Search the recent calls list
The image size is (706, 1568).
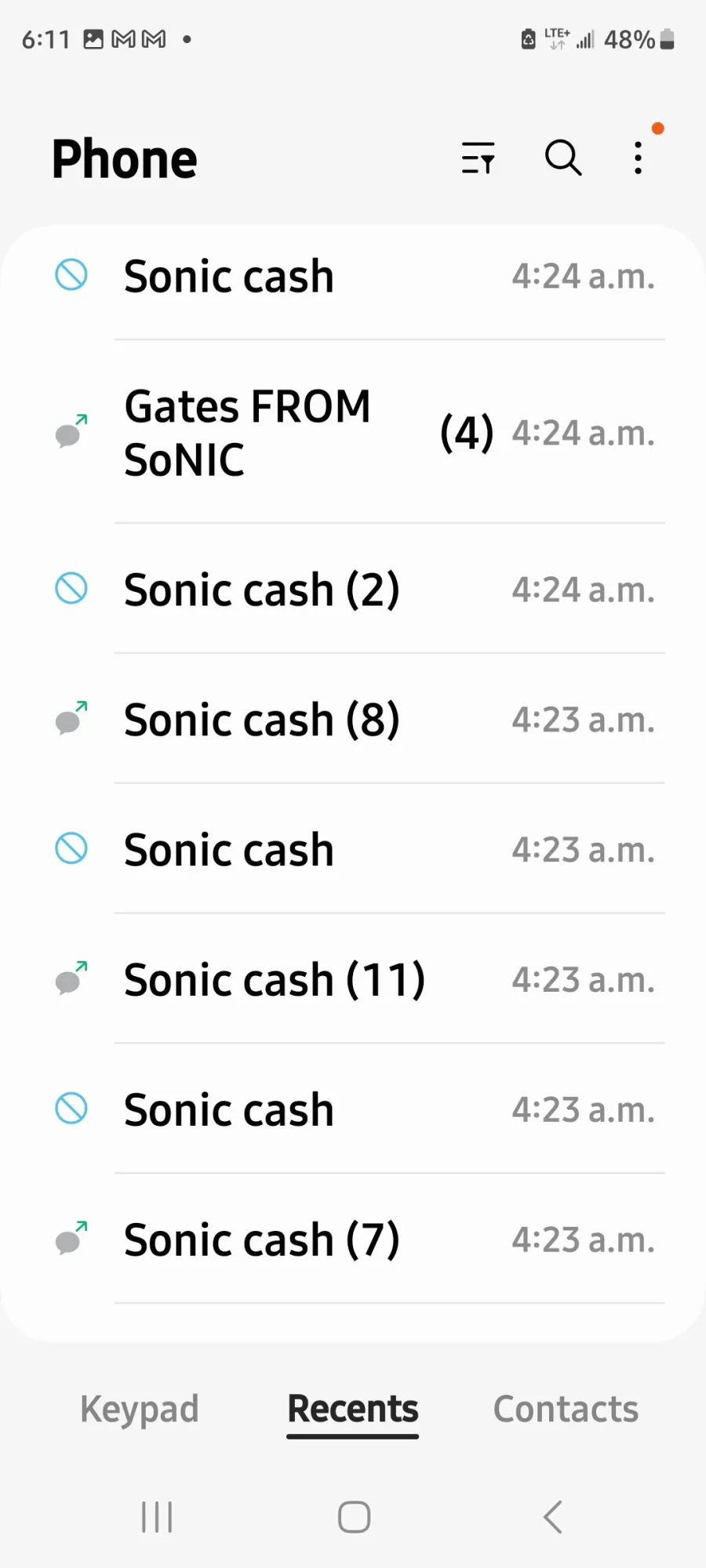(x=563, y=158)
